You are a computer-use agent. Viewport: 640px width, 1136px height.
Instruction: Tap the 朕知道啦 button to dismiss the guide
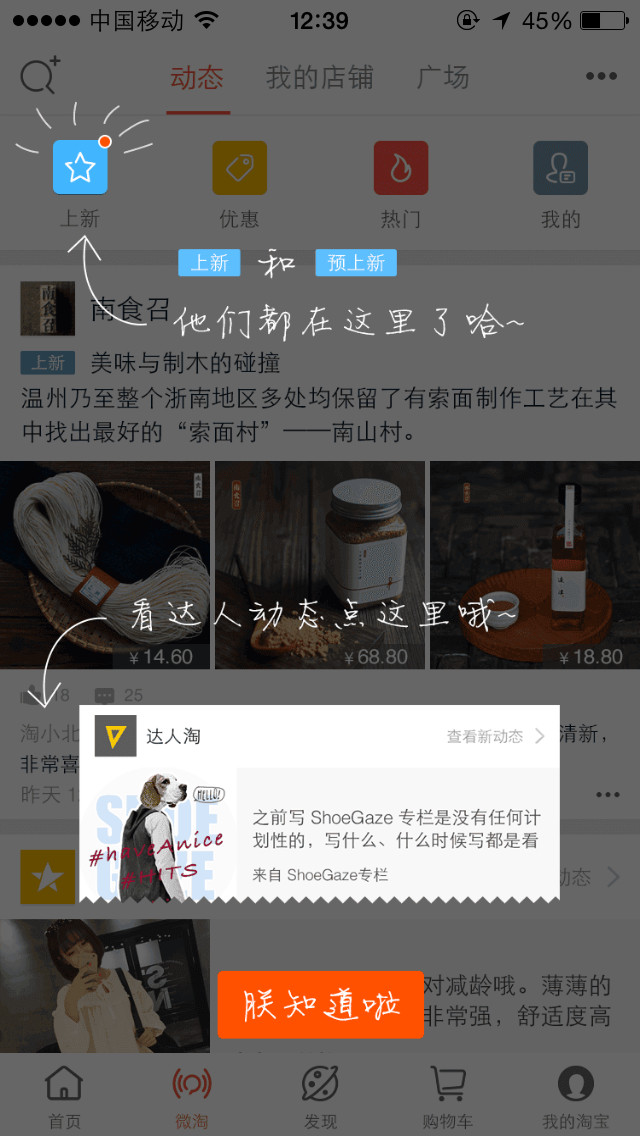tap(320, 1004)
